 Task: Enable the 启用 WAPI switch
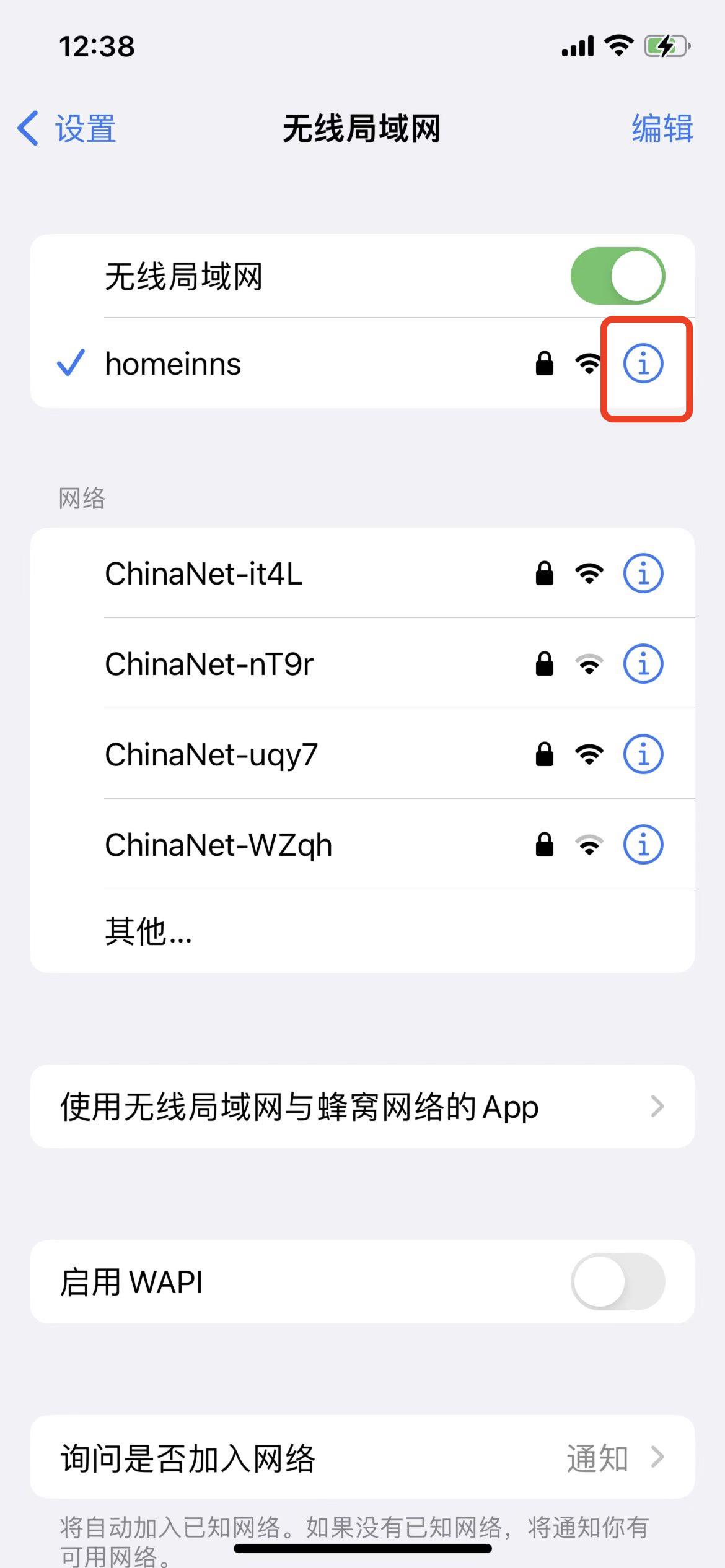[x=617, y=1282]
